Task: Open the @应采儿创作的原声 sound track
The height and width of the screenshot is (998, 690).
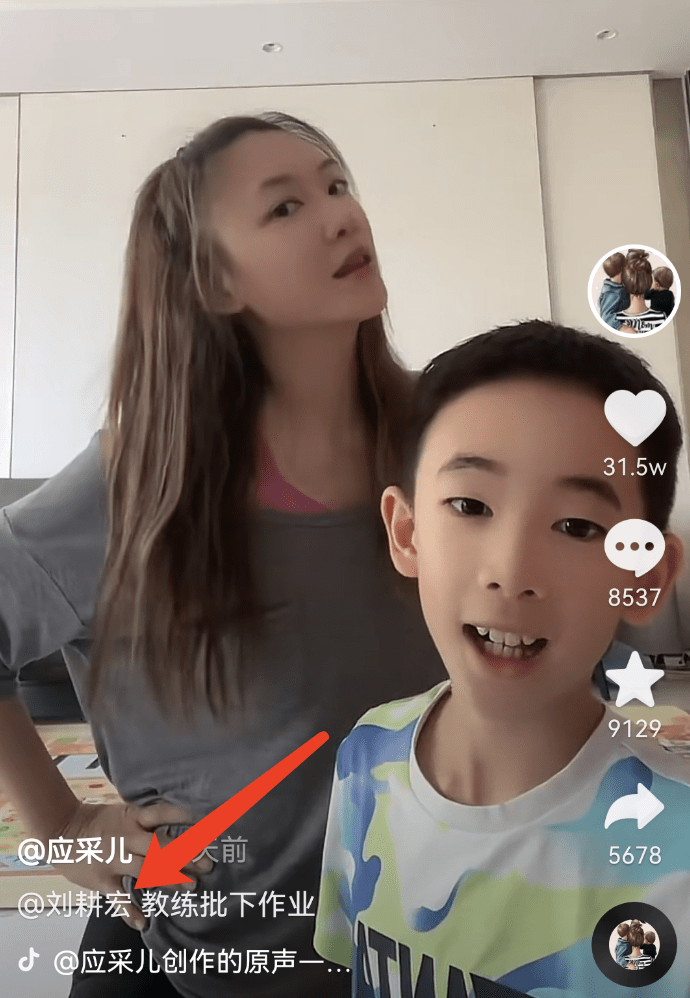Action: [200, 962]
